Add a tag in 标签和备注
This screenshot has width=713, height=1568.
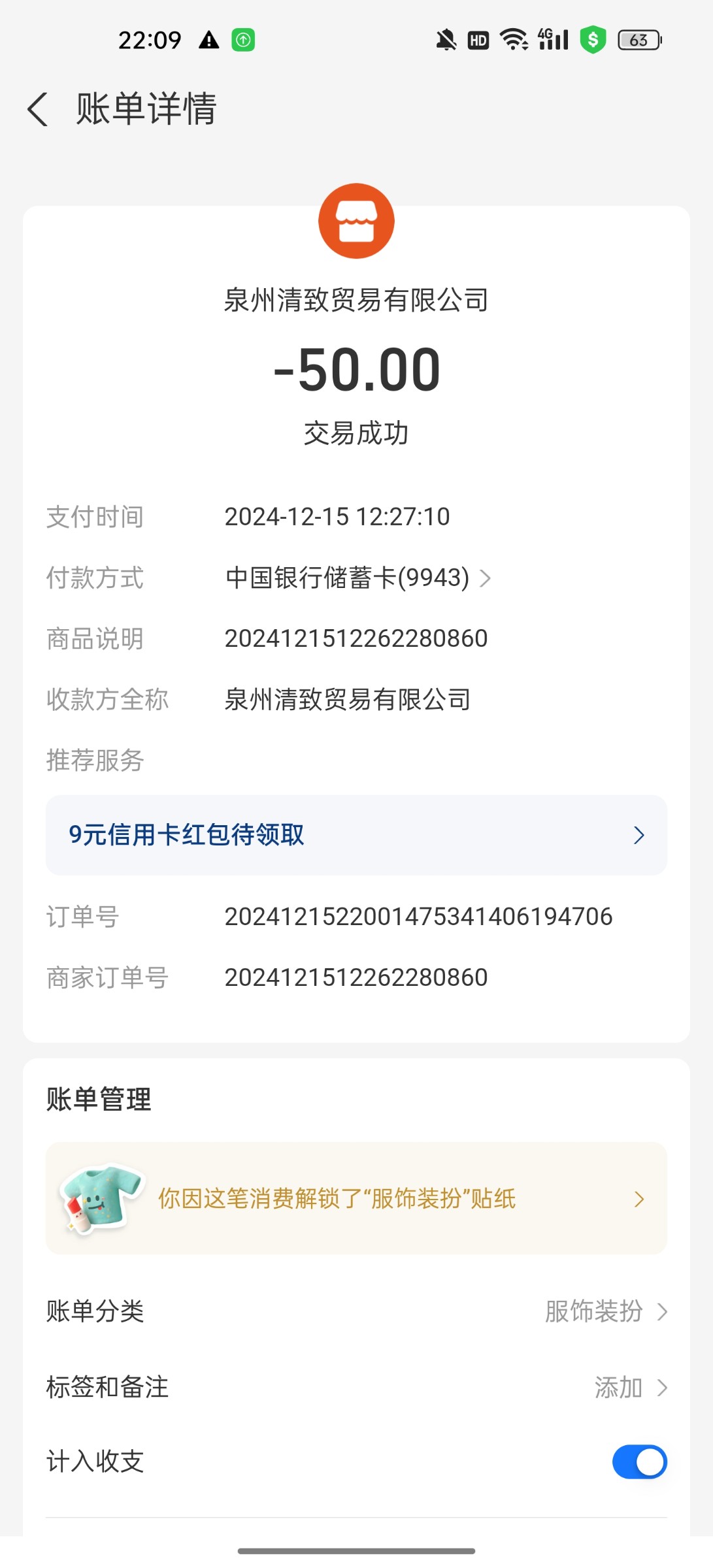(356, 1387)
